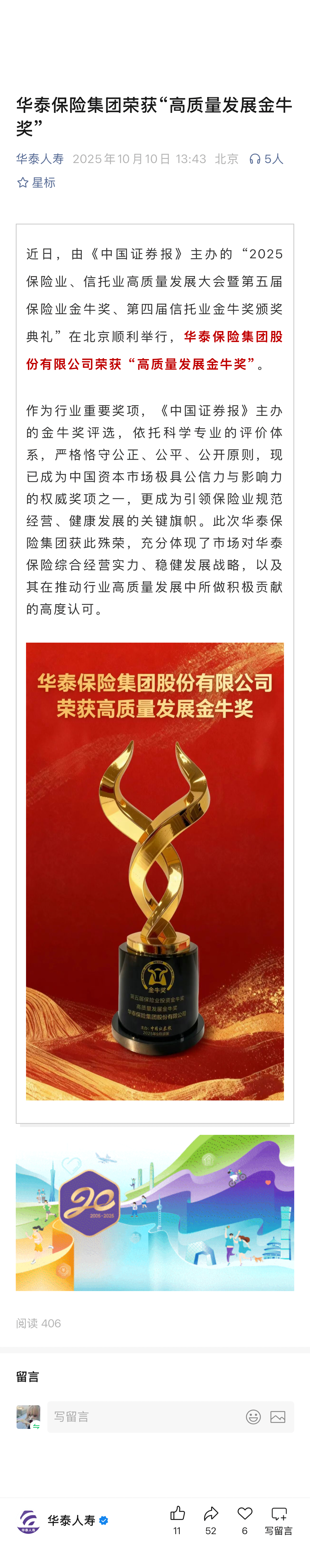
Task: Tap the heart icon to recommend
Action: [x=245, y=1514]
